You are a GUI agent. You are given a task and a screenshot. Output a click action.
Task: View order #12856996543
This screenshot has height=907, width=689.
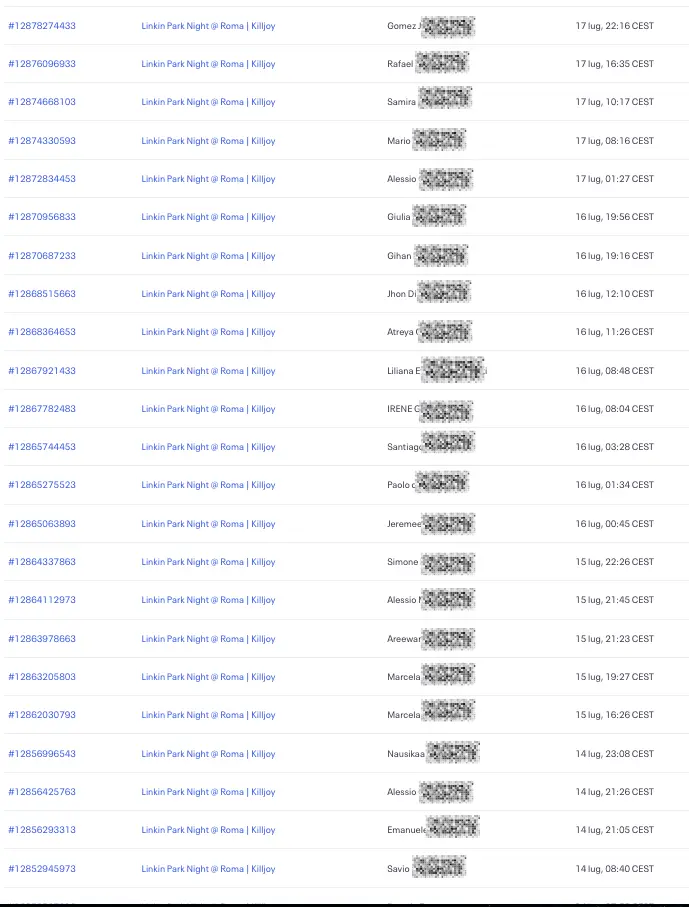click(42, 754)
